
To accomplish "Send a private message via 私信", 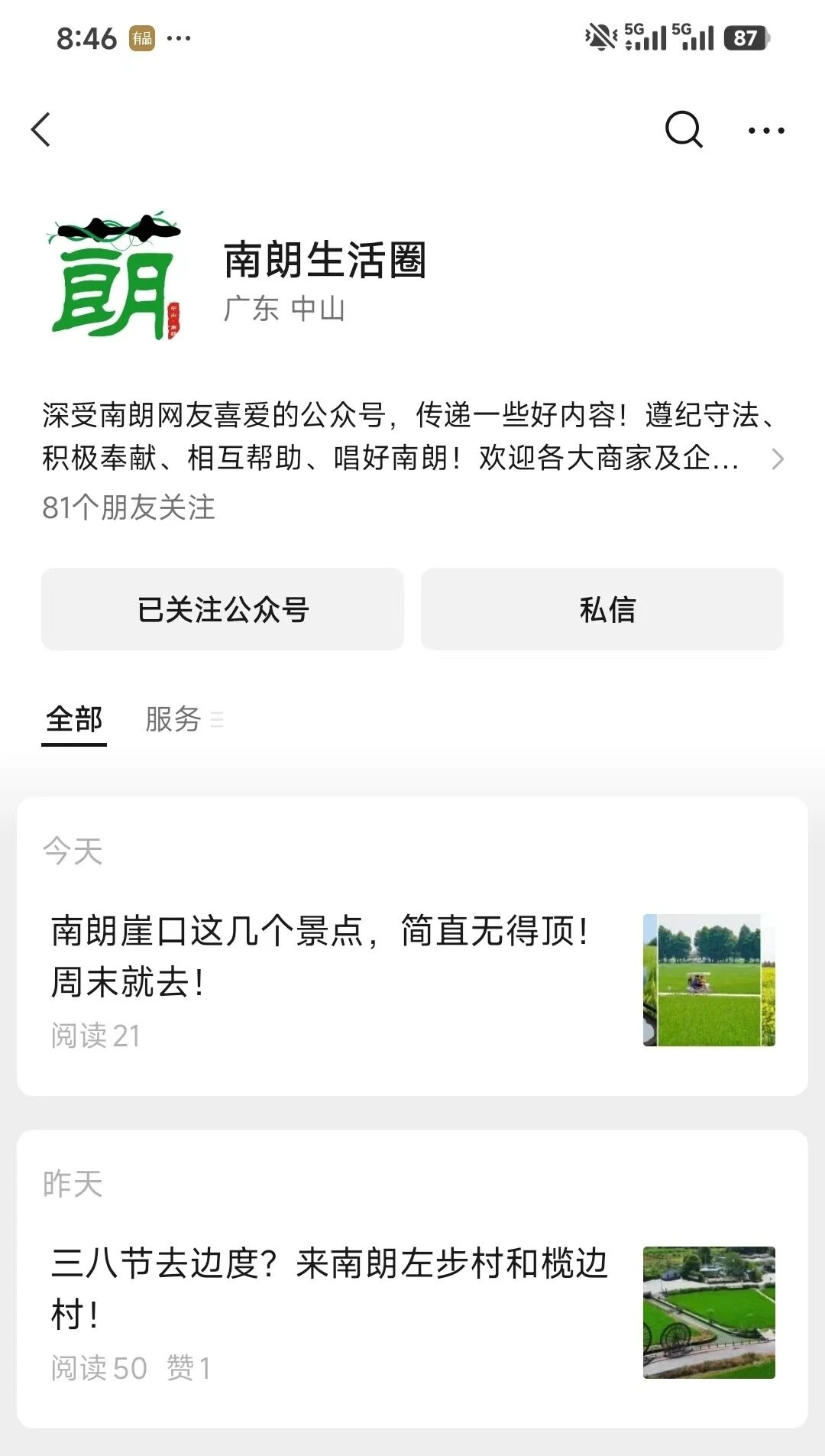I will (602, 609).
